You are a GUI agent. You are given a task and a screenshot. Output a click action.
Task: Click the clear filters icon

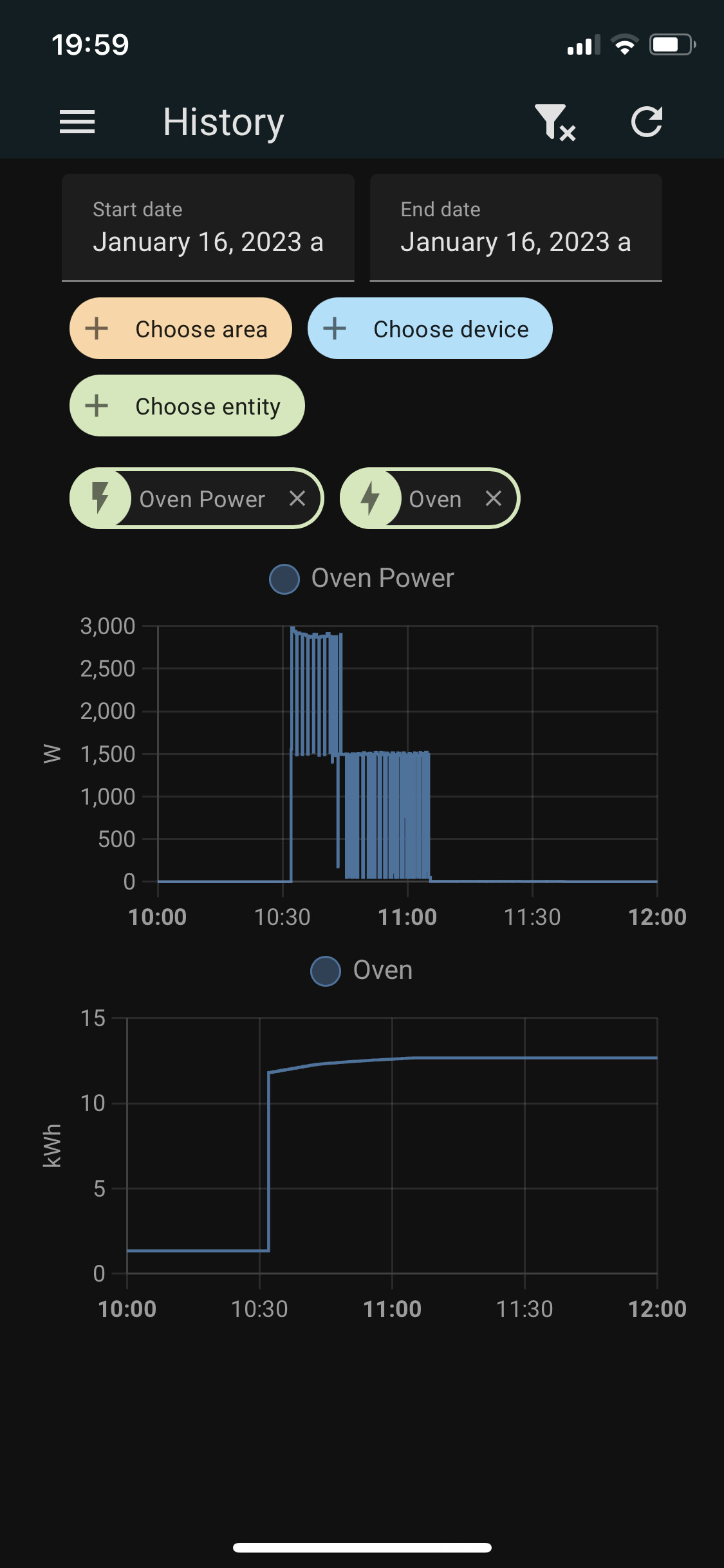coord(555,122)
